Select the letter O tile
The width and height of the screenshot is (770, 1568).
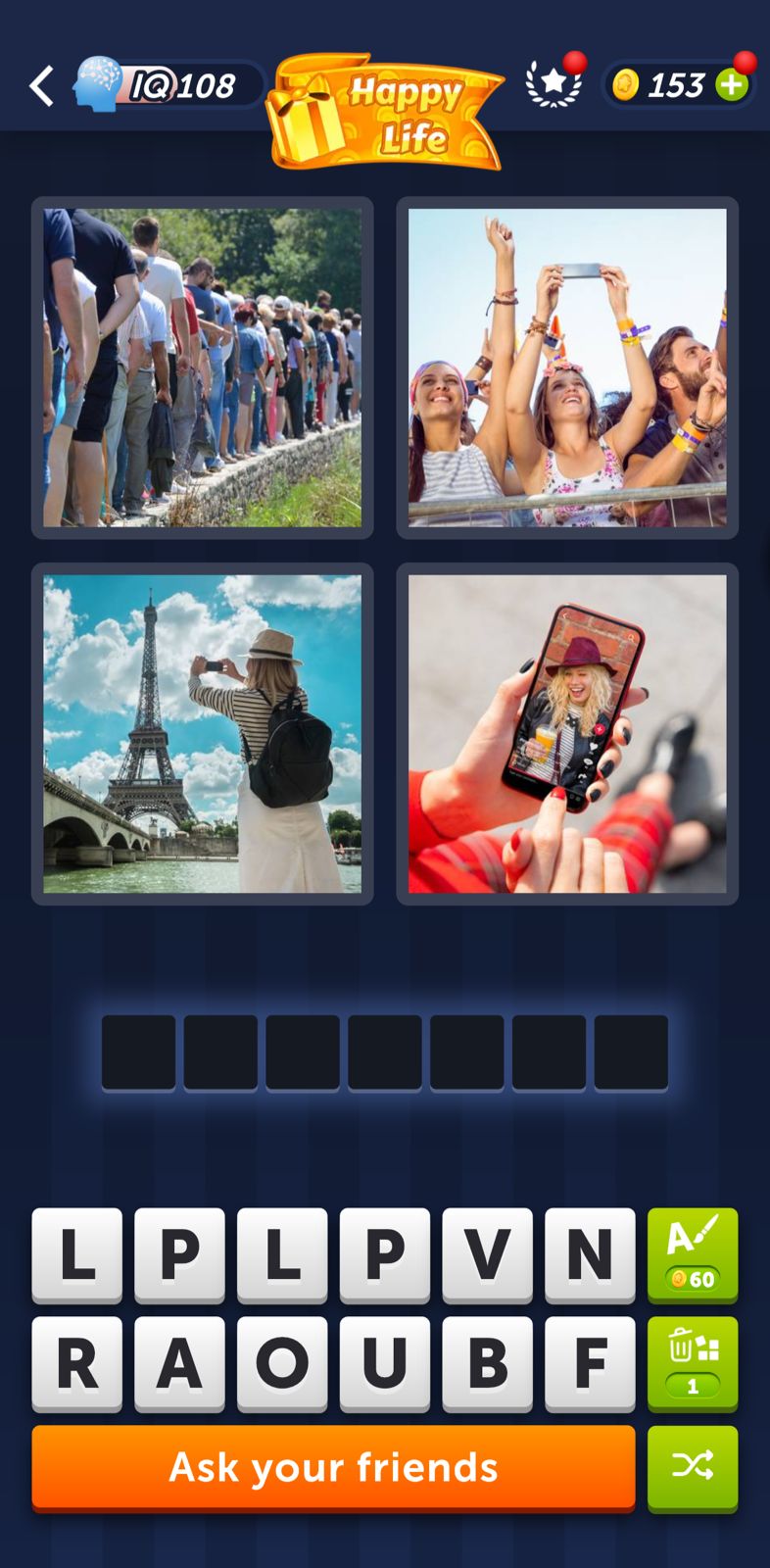pyautogui.click(x=282, y=1363)
